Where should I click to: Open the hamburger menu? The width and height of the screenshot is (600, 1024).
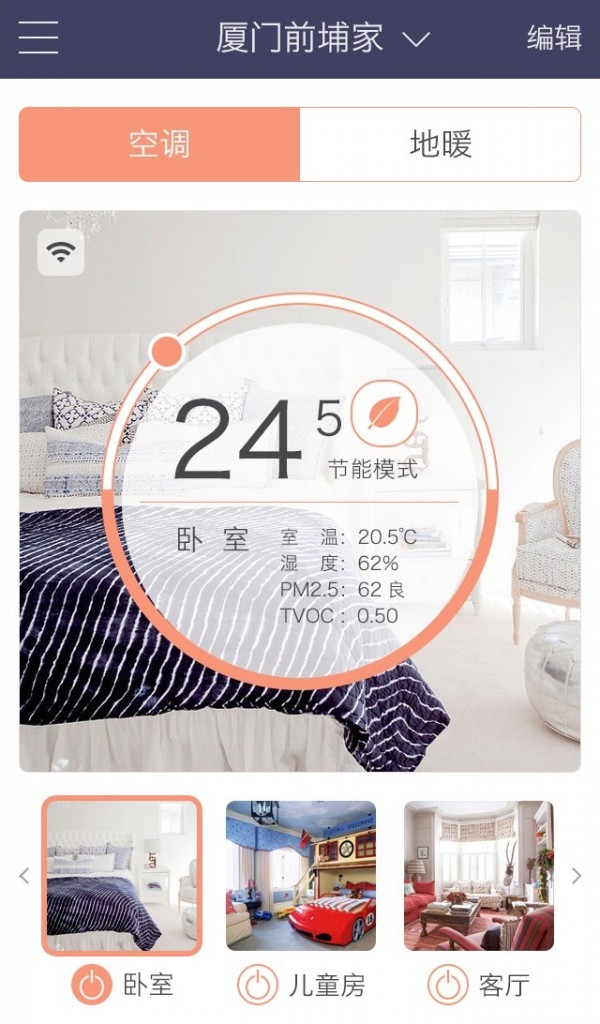(x=38, y=38)
